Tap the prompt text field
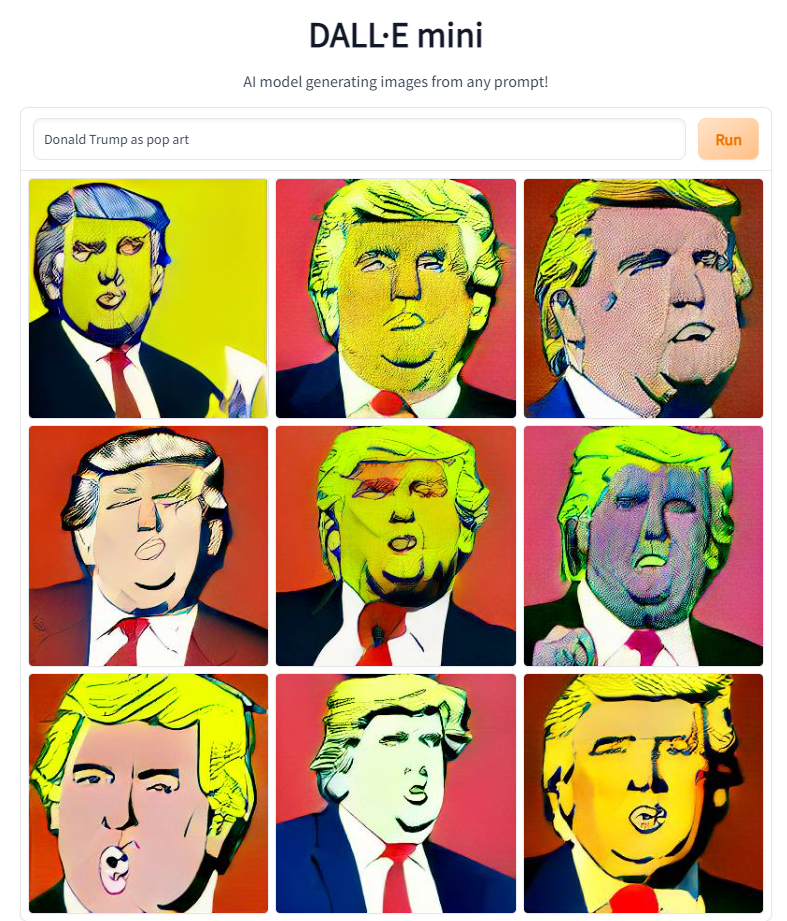Viewport: 787px width, 921px height. 358,139
